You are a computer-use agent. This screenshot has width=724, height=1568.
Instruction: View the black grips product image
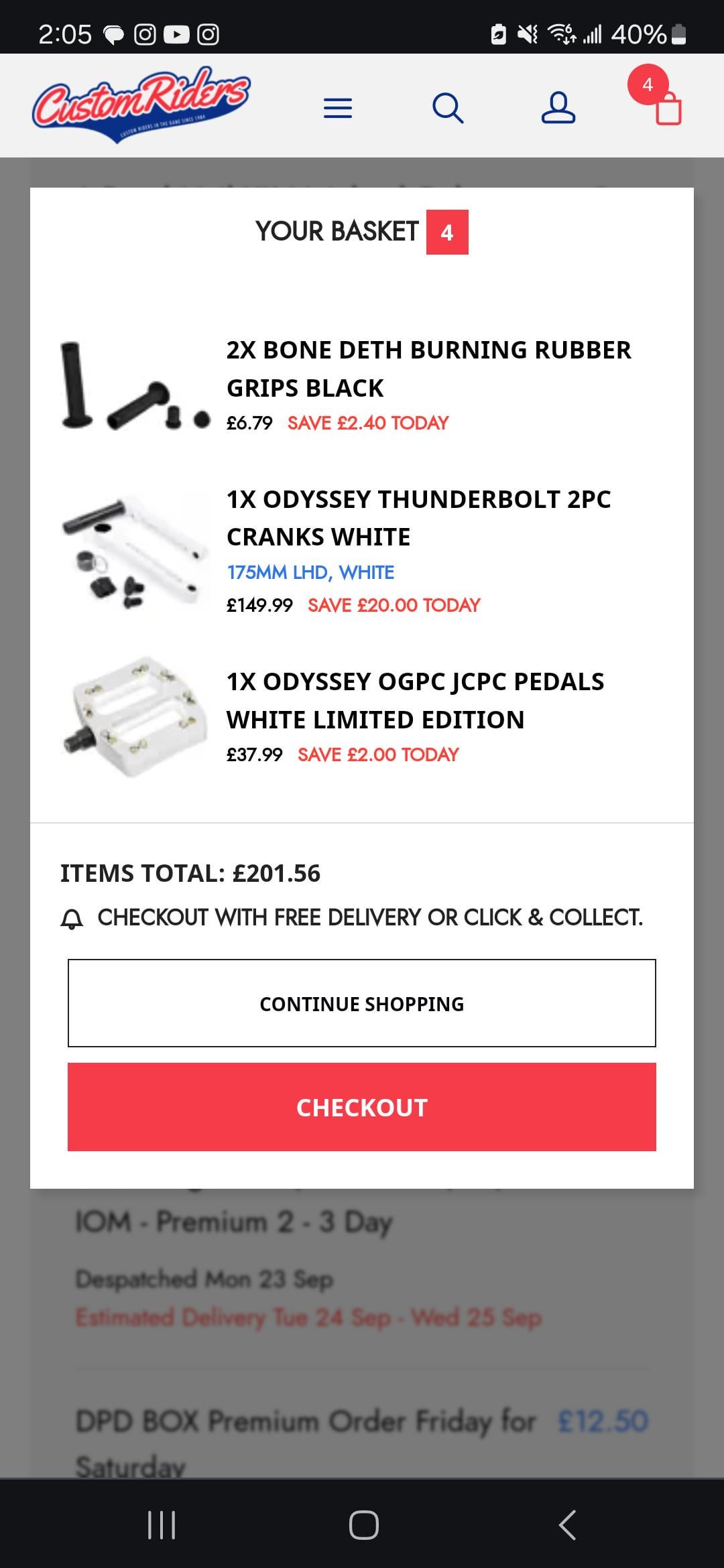[x=135, y=387]
